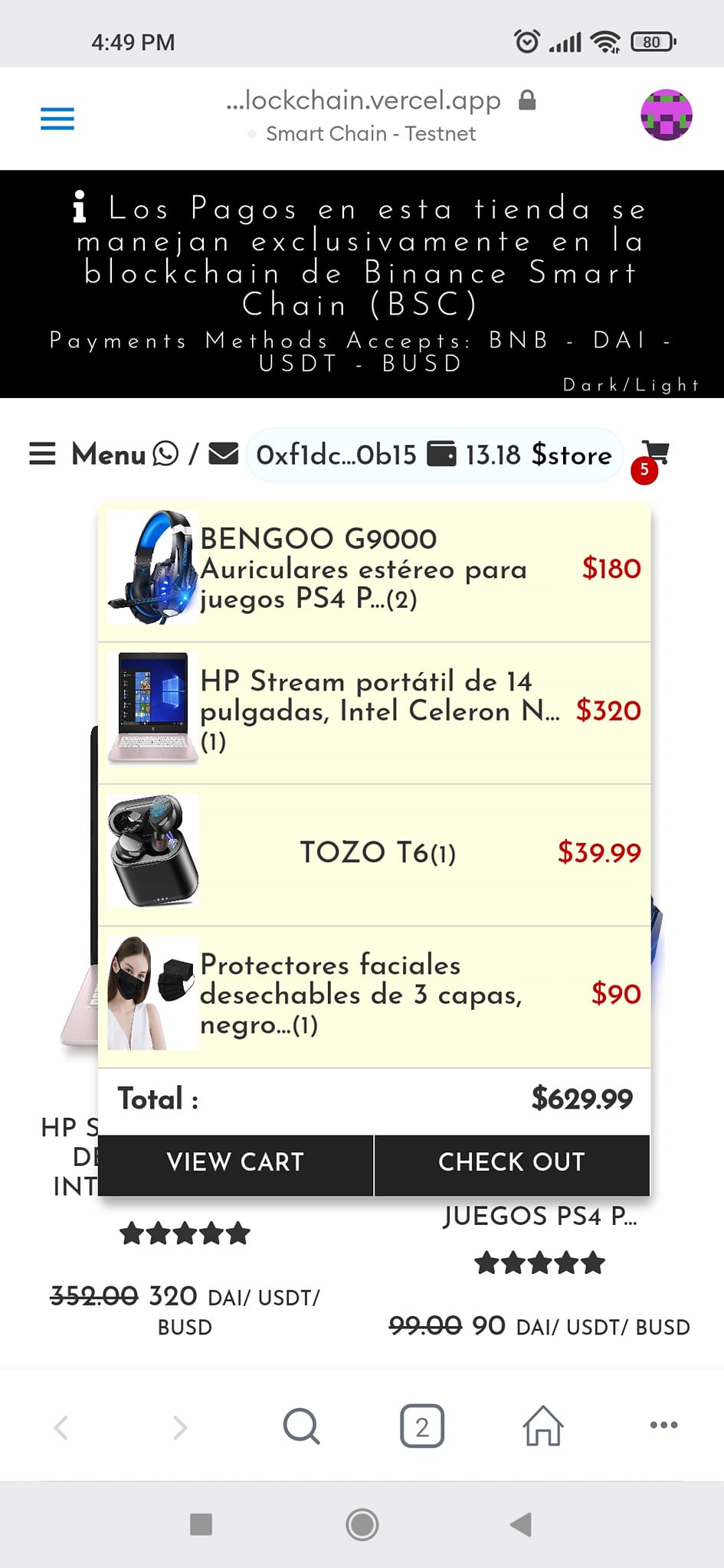The height and width of the screenshot is (1568, 724).
Task: Open the browser three-dot options
Action: pyautogui.click(x=663, y=1425)
